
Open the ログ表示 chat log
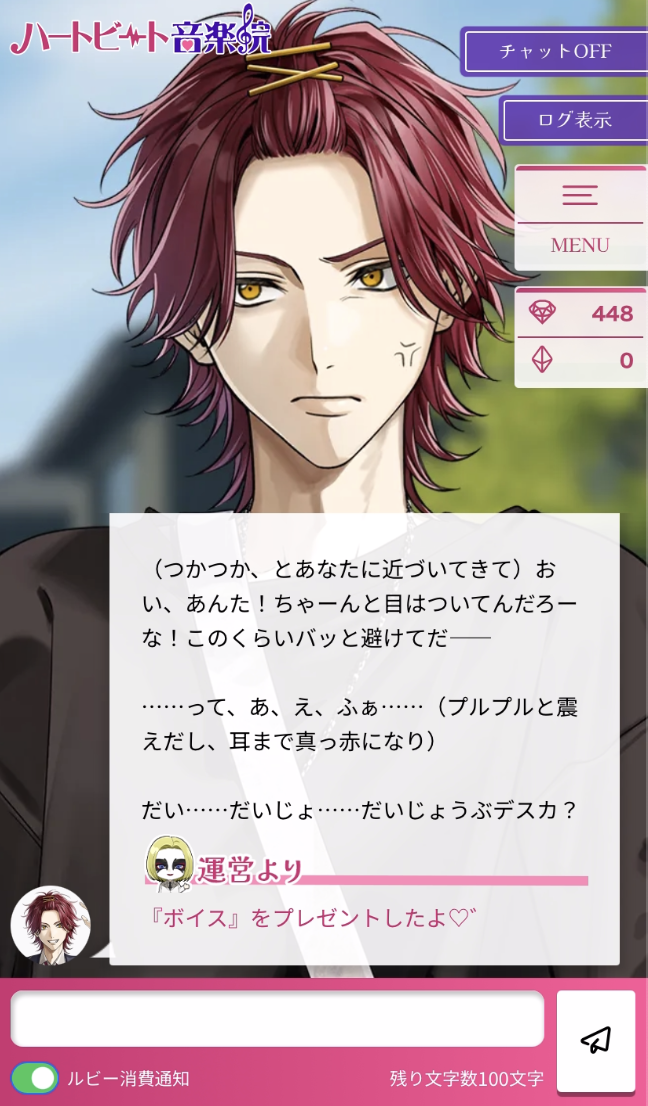click(x=574, y=120)
